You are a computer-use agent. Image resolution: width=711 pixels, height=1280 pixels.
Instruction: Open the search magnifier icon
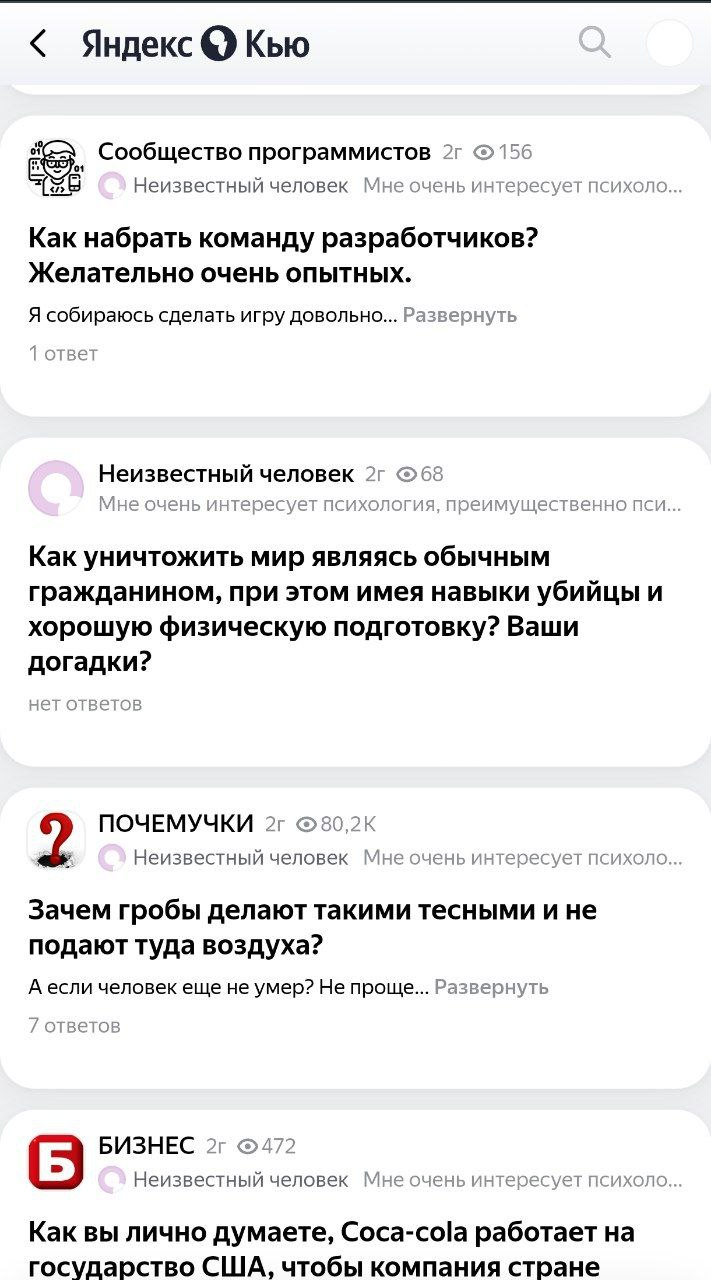595,42
